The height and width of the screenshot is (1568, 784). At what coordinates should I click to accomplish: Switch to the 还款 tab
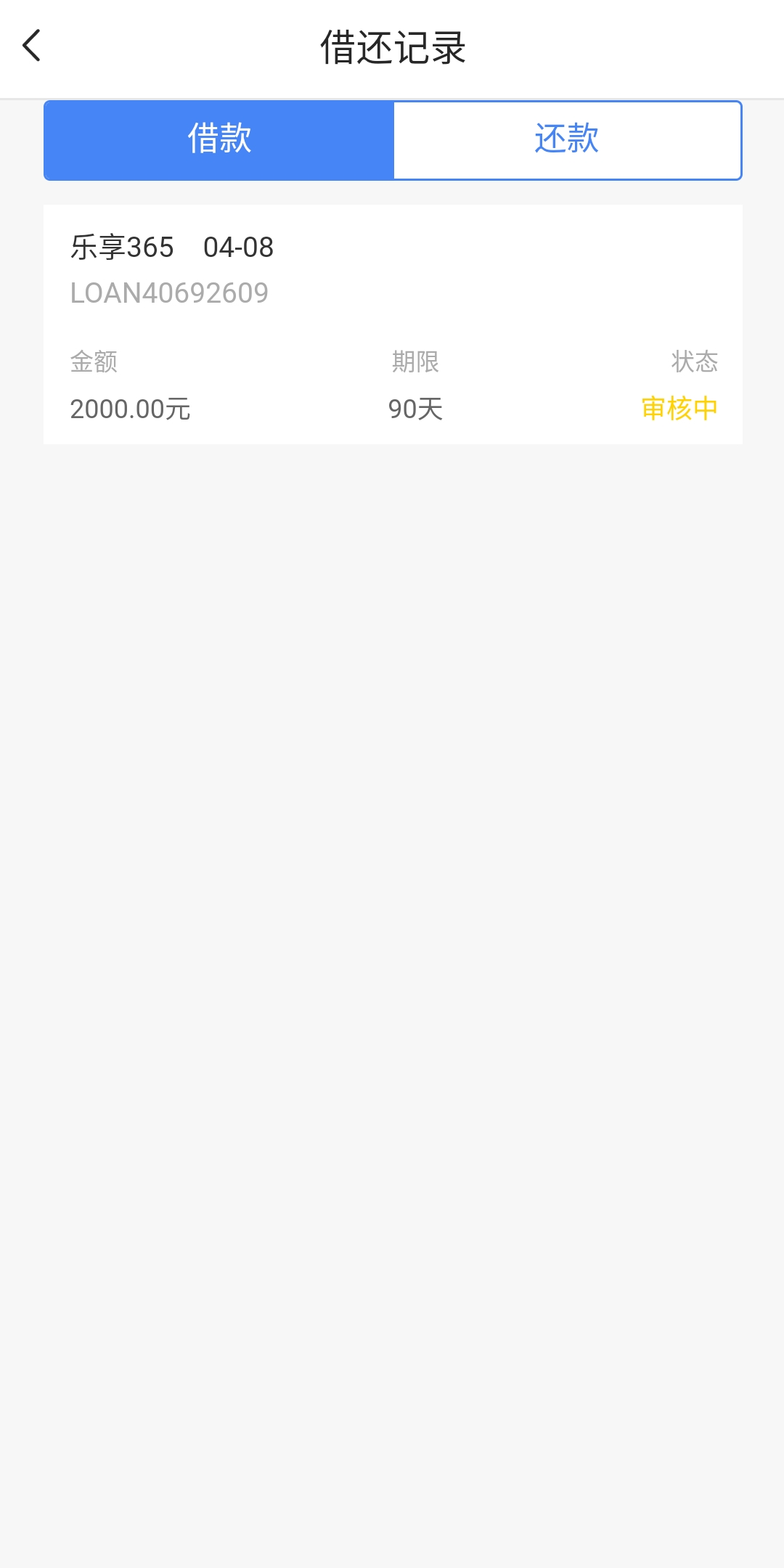567,140
